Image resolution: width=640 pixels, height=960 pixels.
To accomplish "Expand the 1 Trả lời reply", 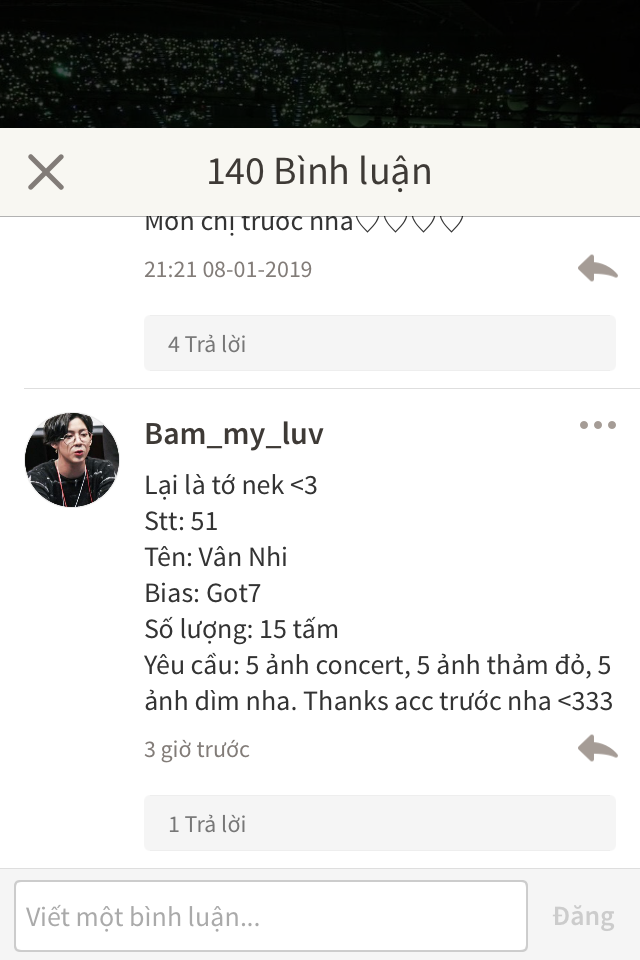I will point(379,824).
